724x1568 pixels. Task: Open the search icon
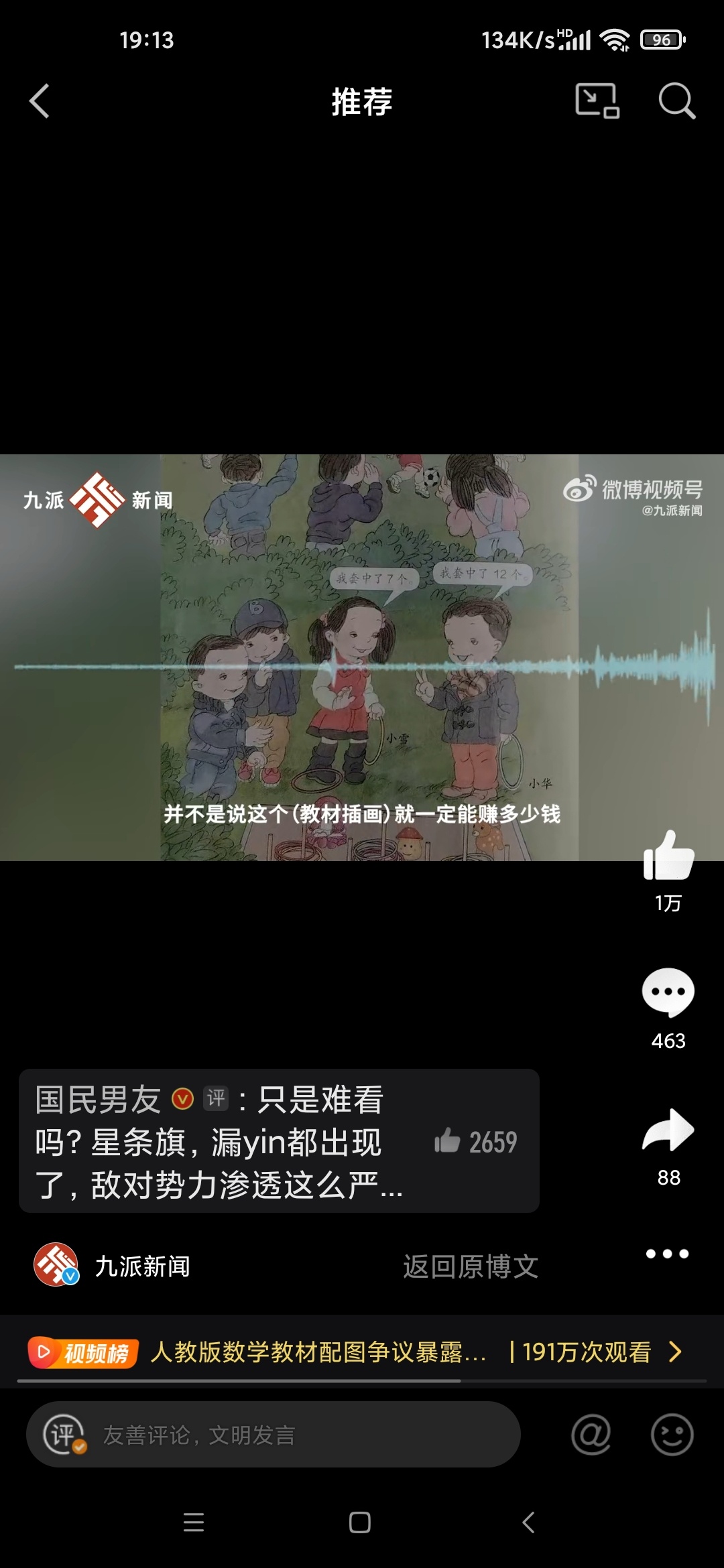point(676,101)
